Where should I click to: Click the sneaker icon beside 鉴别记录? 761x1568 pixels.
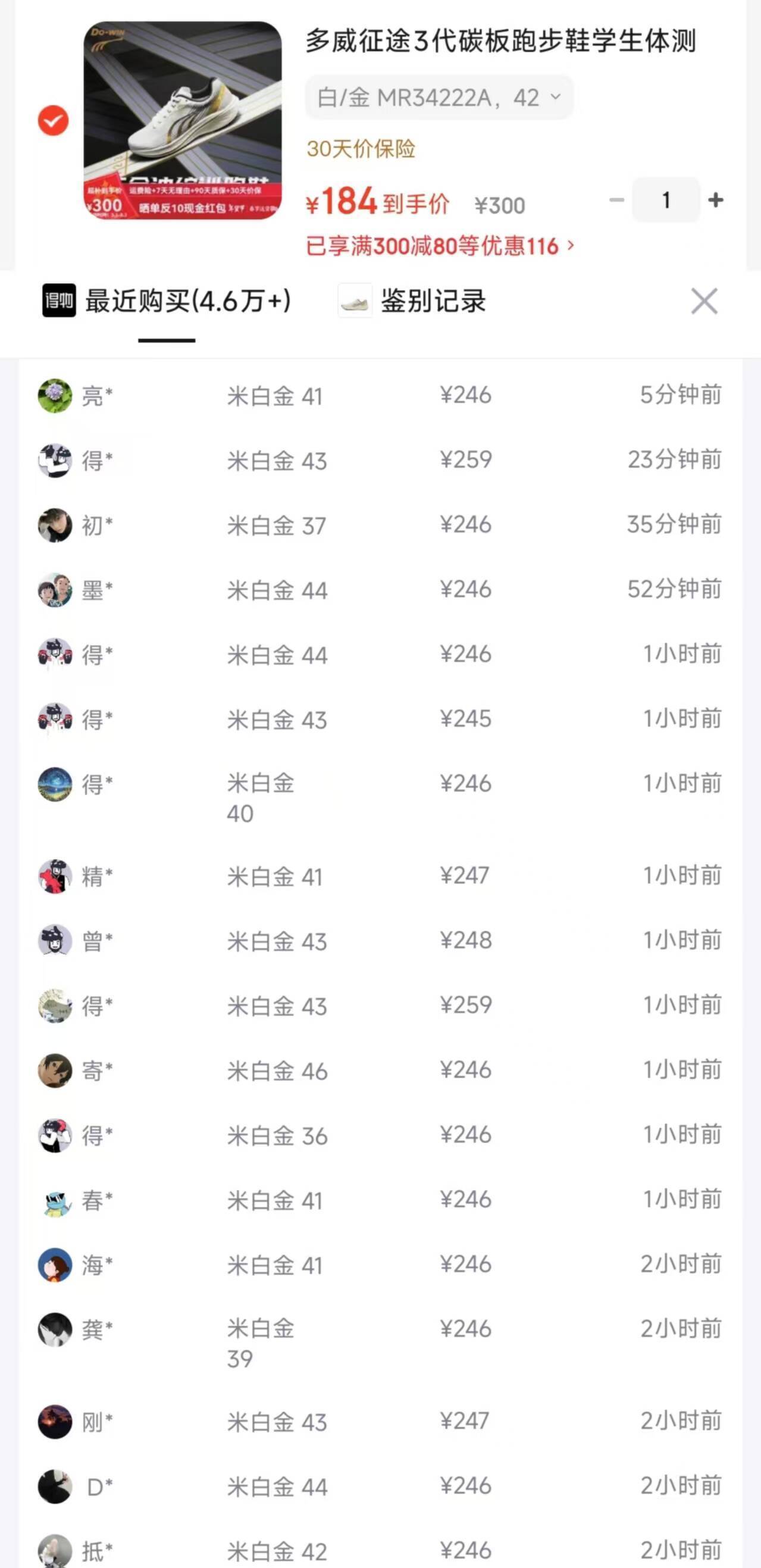(355, 300)
